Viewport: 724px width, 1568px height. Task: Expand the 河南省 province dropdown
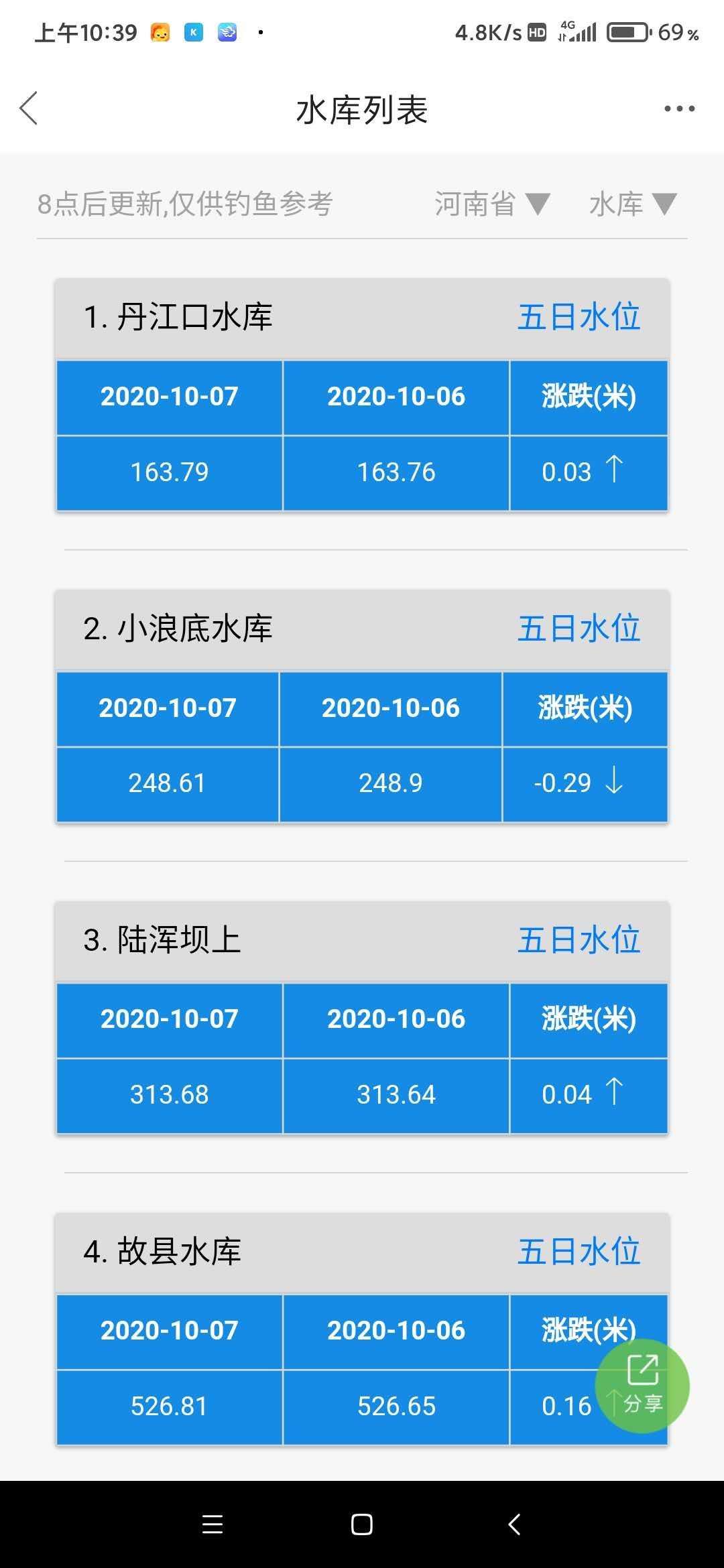click(x=493, y=204)
